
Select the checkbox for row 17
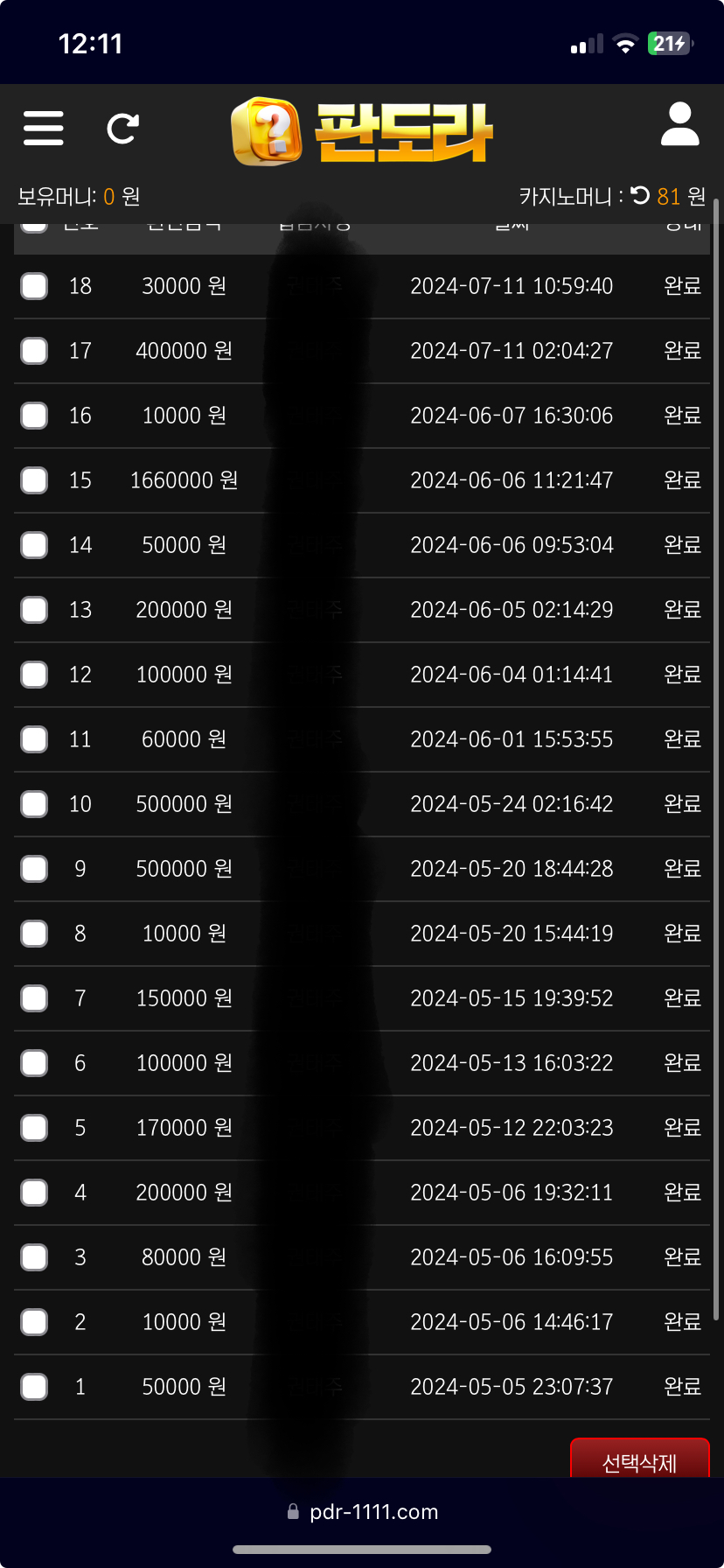point(34,351)
